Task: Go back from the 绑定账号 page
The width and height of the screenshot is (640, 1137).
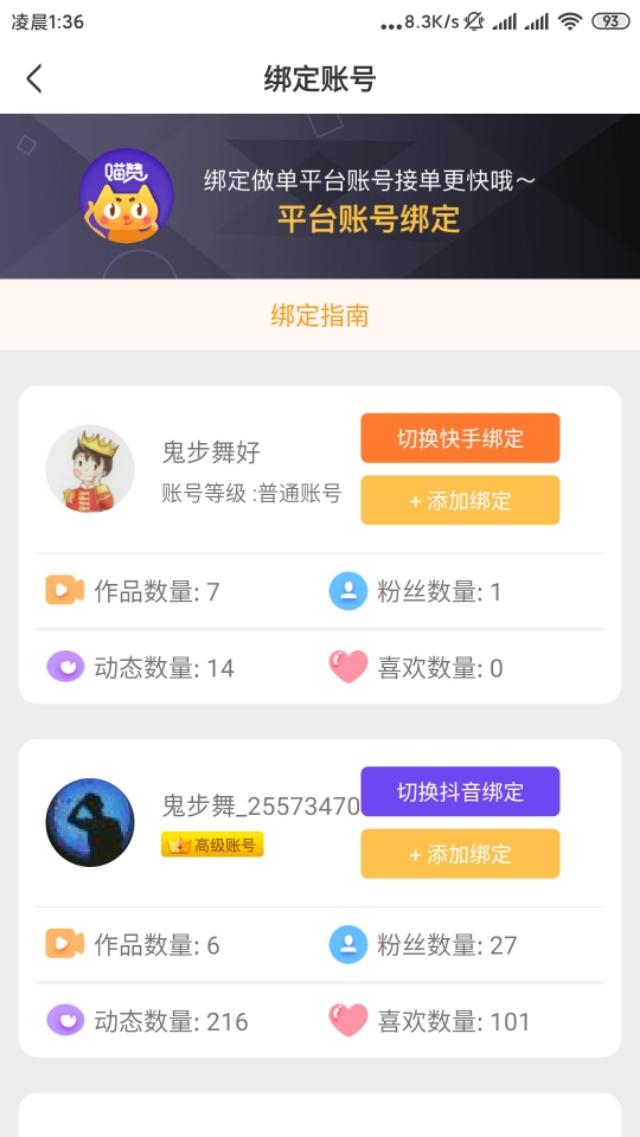Action: click(35, 79)
